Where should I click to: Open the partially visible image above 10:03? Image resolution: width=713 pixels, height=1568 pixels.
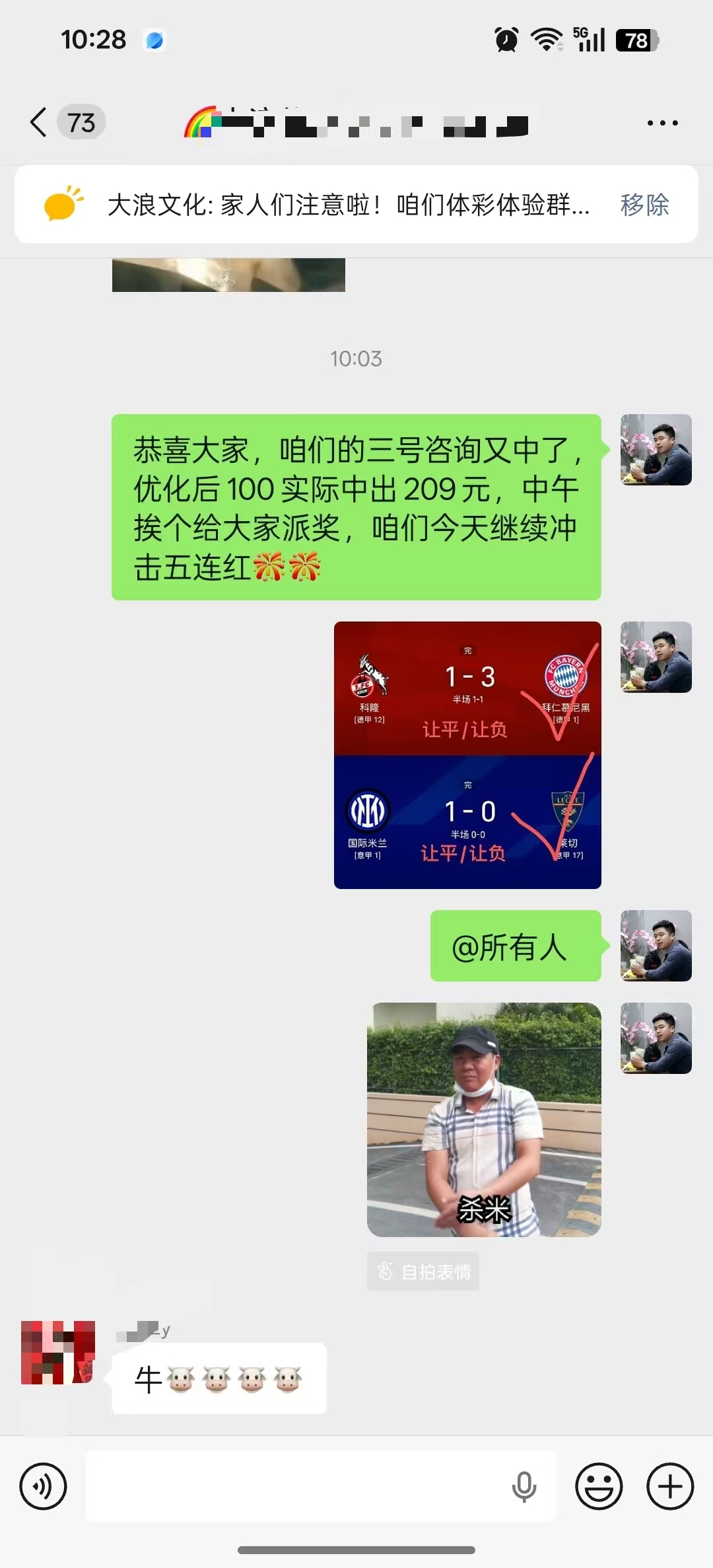228,275
